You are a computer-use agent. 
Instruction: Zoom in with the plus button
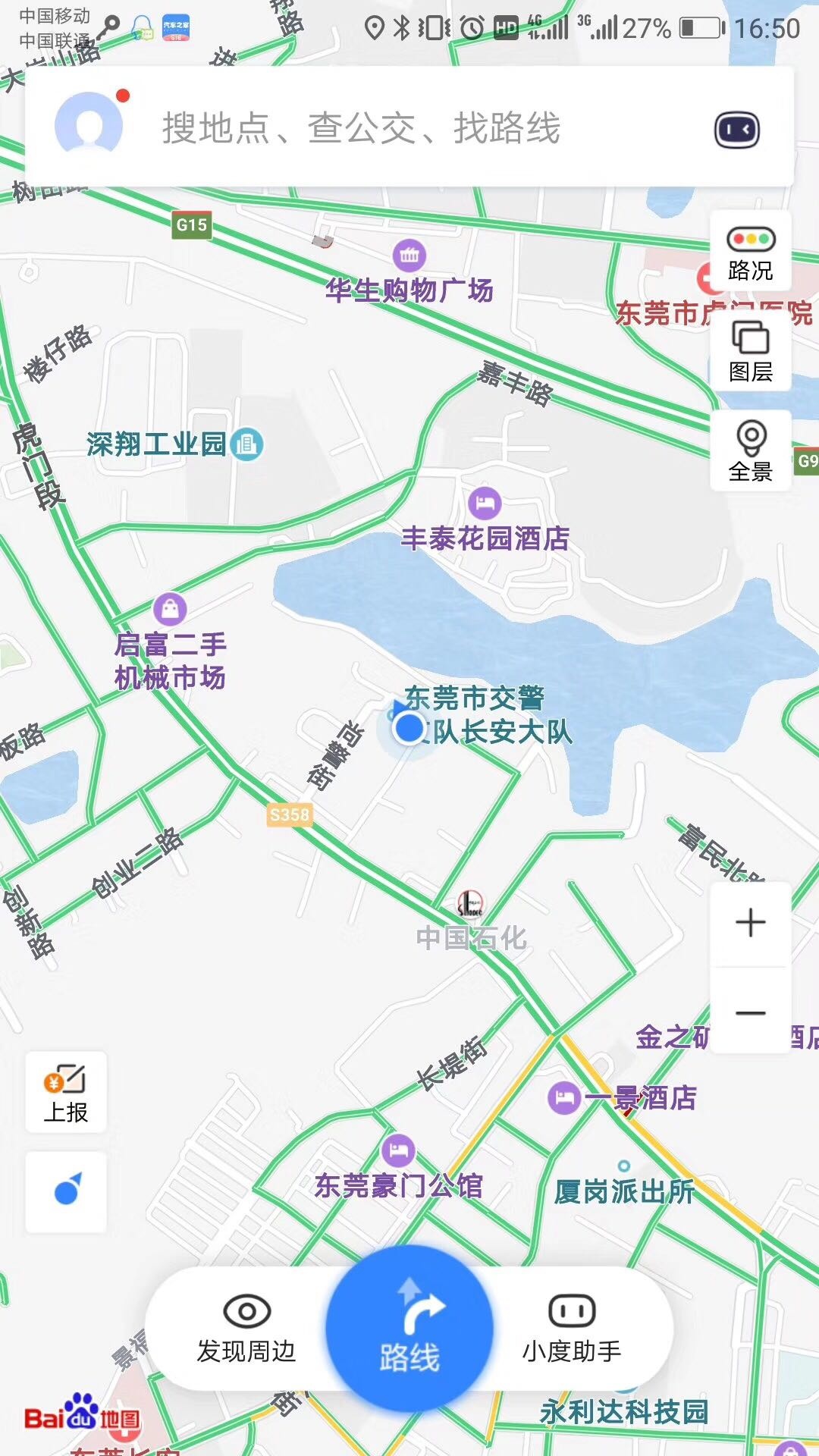[x=751, y=923]
